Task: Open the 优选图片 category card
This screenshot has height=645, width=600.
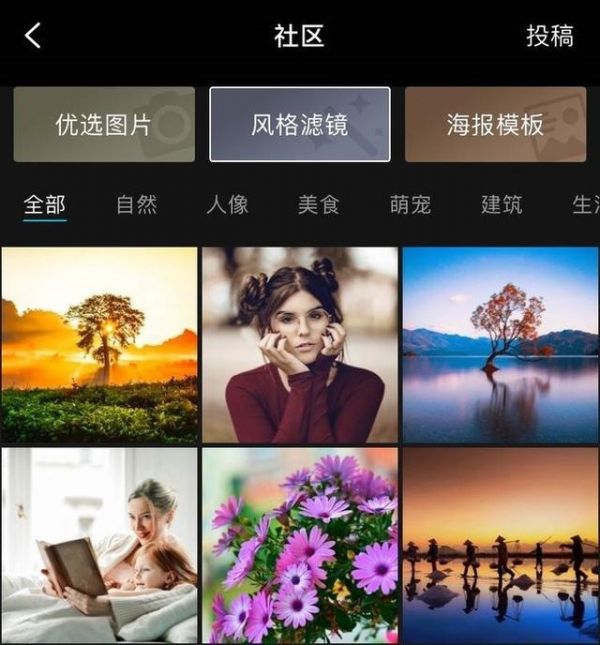Action: (104, 124)
